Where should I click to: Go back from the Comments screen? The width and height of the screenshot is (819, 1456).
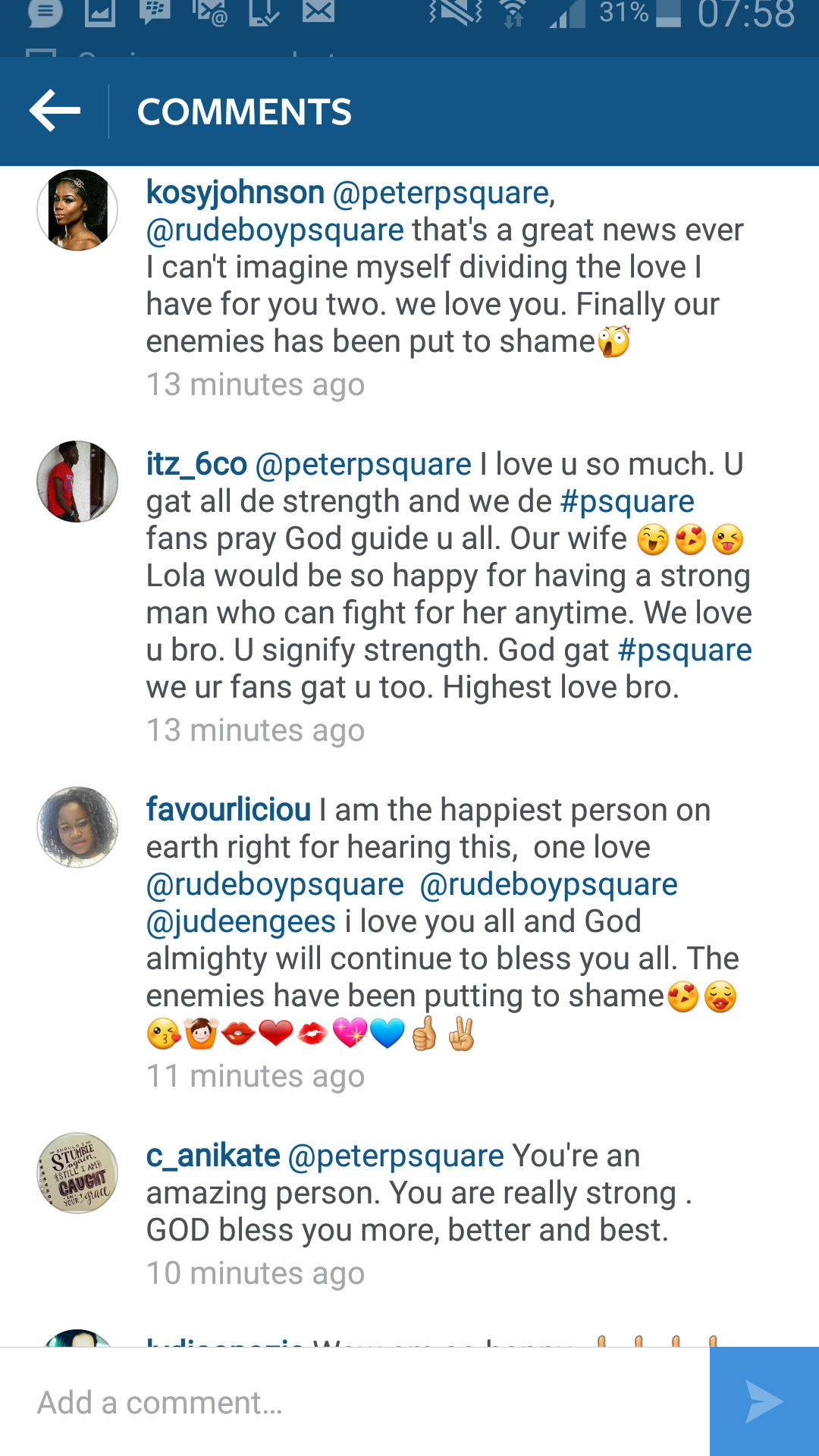(x=55, y=111)
